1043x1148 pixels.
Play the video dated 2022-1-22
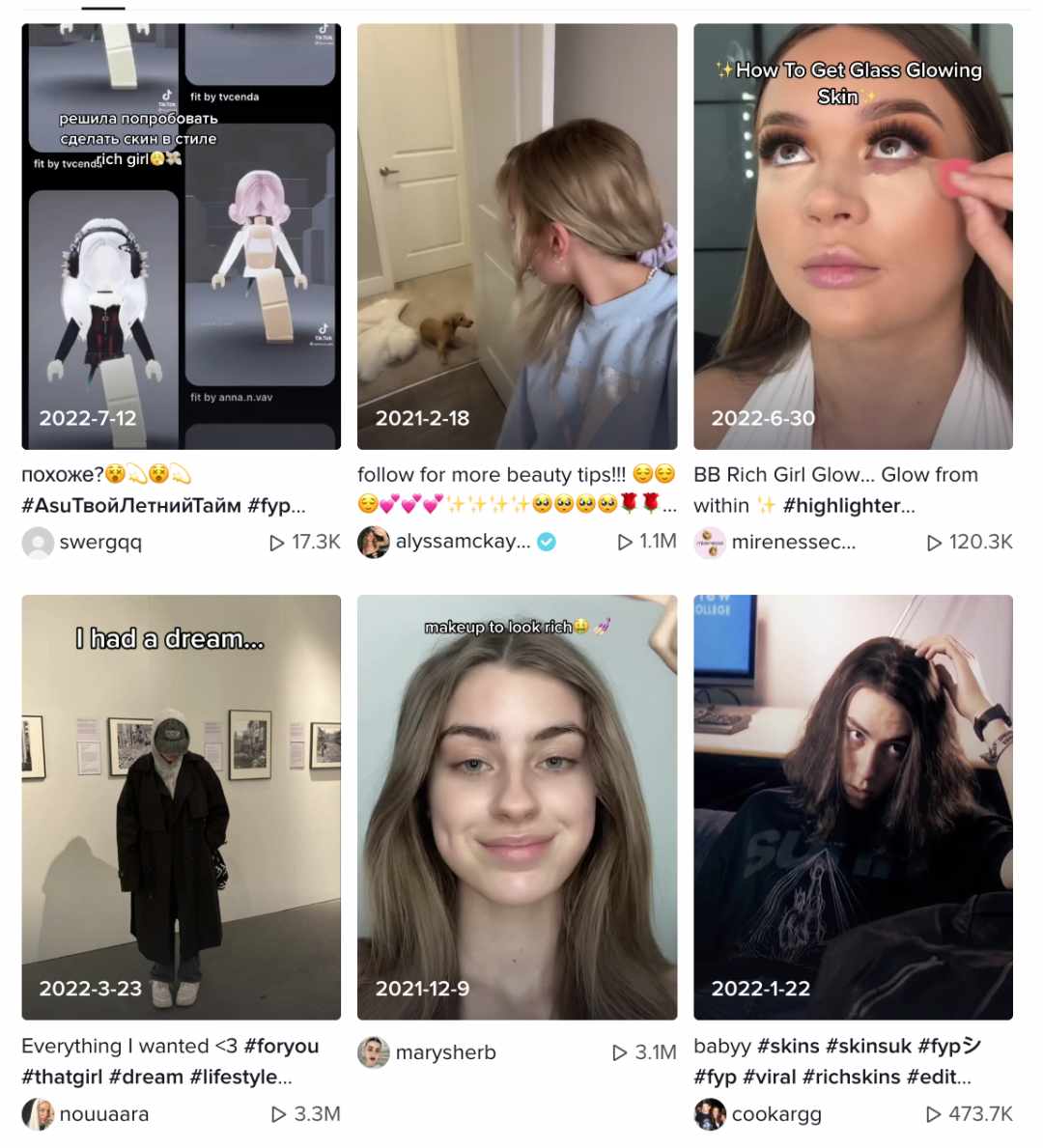pyautogui.click(x=853, y=806)
